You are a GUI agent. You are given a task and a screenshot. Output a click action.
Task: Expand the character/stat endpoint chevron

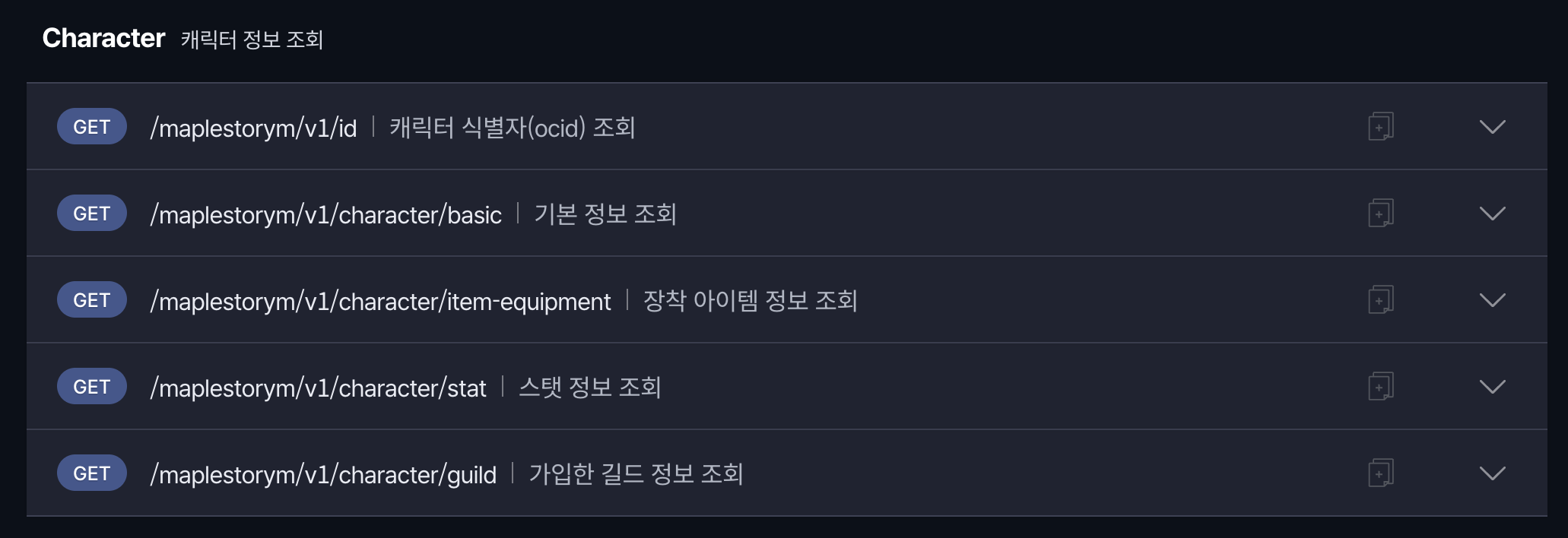(1492, 387)
